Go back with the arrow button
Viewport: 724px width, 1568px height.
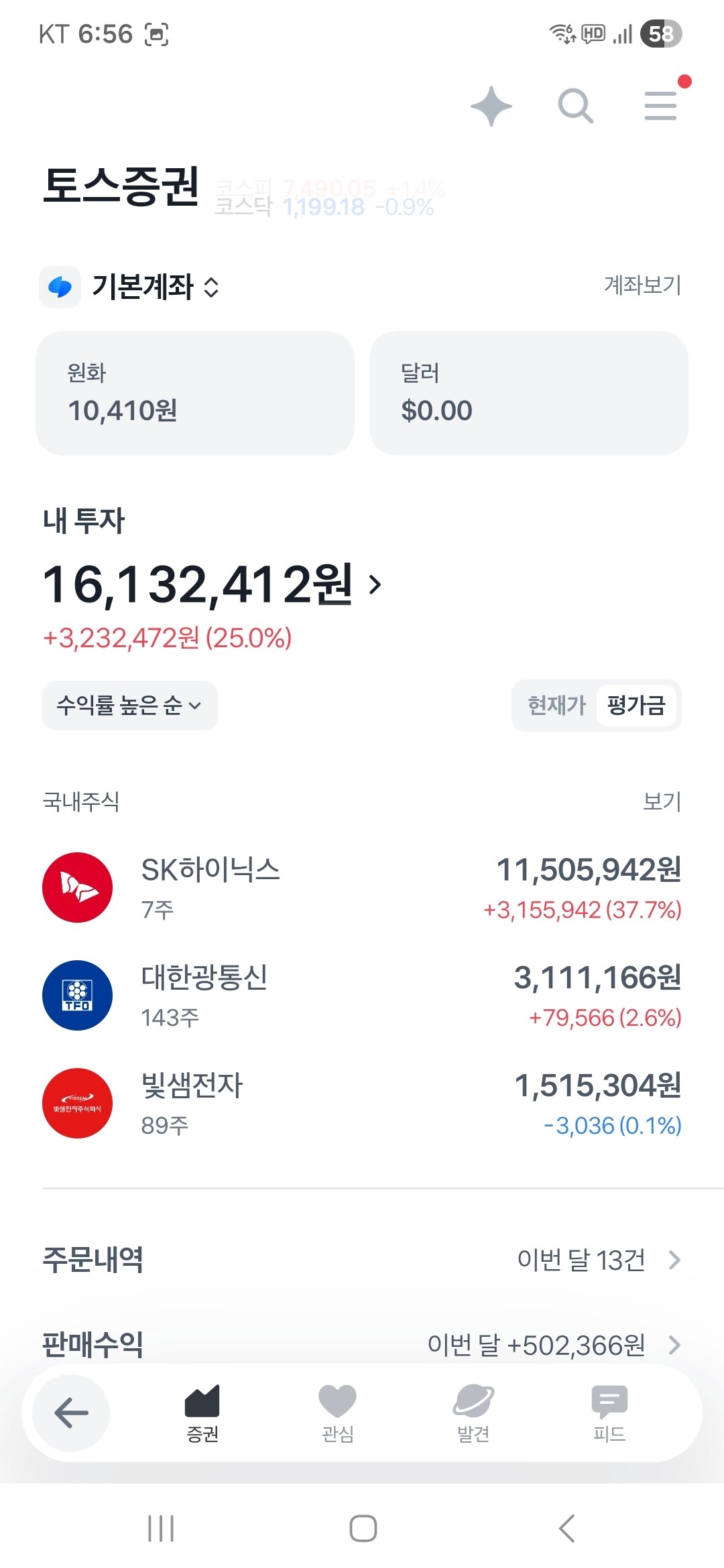[71, 1413]
